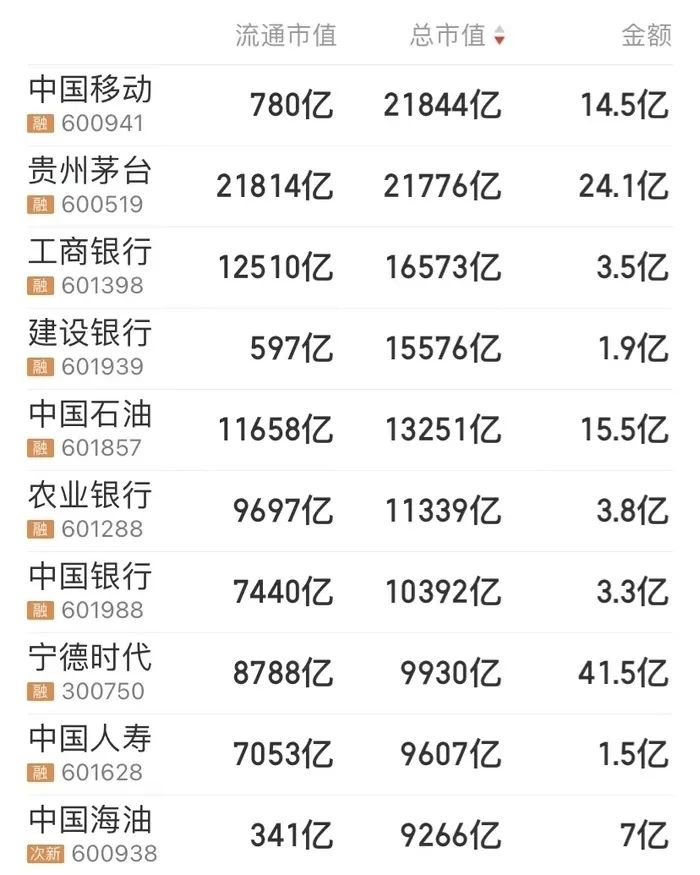View 中国人寿 quote page
This screenshot has width=700, height=875.
pos(90,753)
